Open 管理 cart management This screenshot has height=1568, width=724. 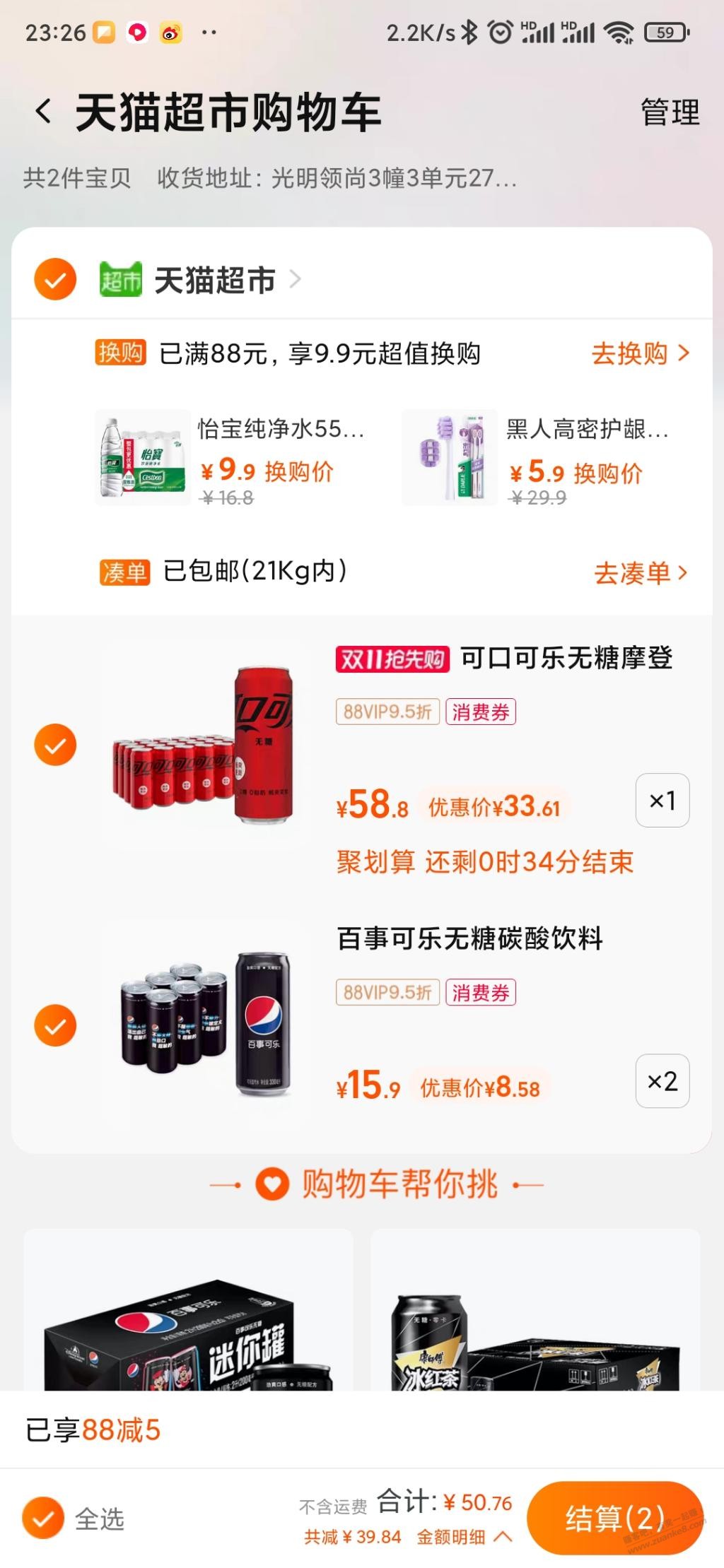[x=669, y=113]
